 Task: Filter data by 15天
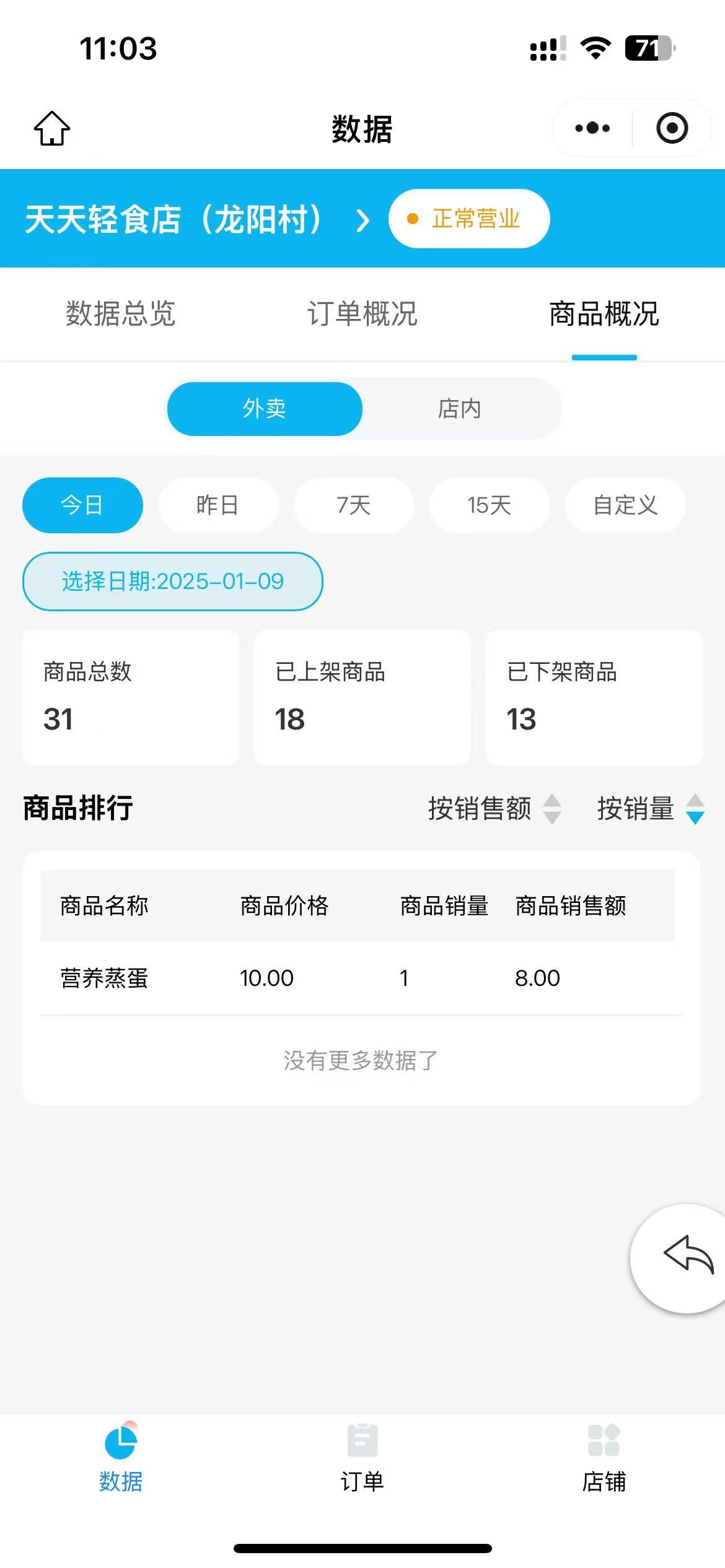click(x=490, y=505)
